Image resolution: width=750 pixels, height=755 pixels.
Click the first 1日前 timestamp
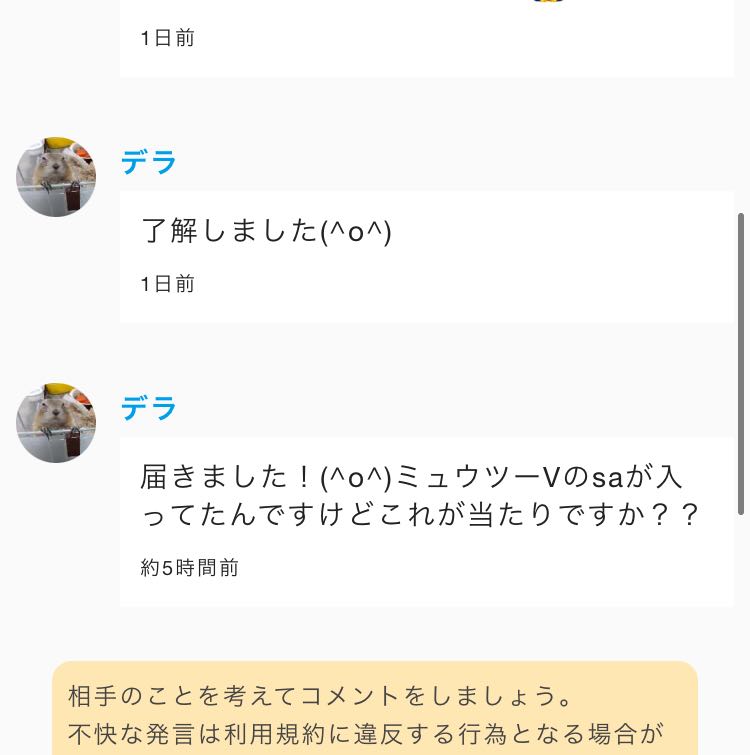pyautogui.click(x=167, y=37)
